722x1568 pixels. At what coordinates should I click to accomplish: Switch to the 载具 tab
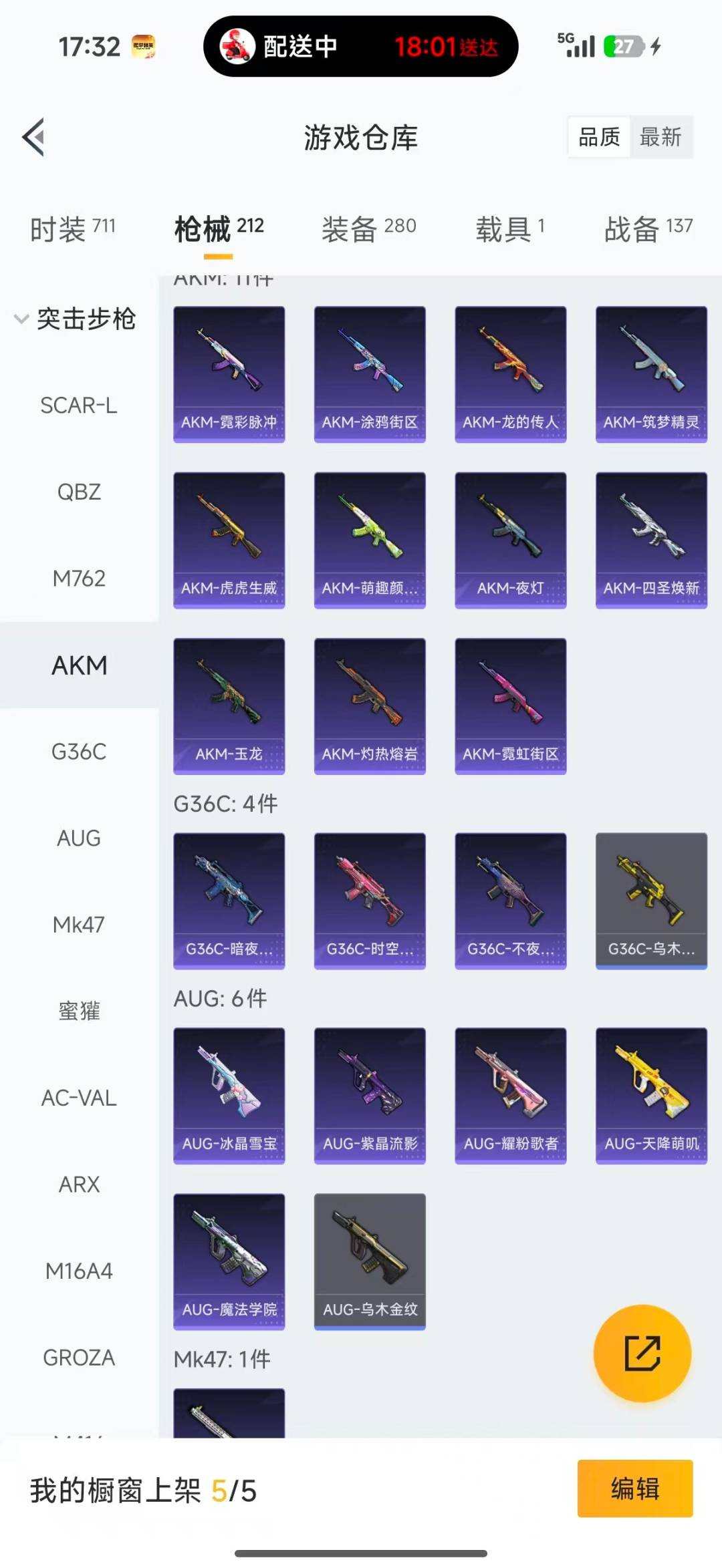pyautogui.click(x=510, y=229)
